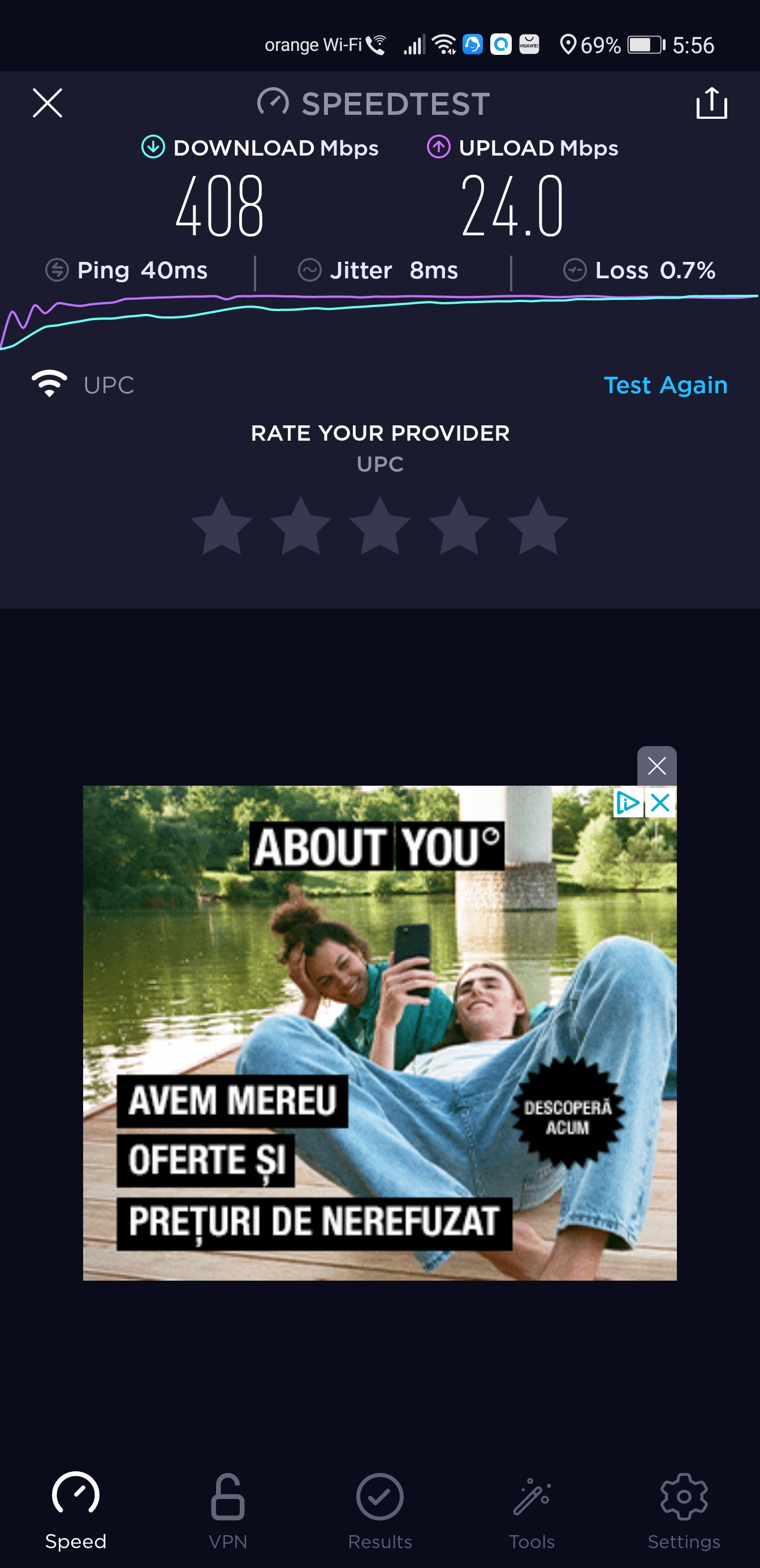Dismiss the ad with the gray X
The height and width of the screenshot is (1568, 760).
coord(657,766)
